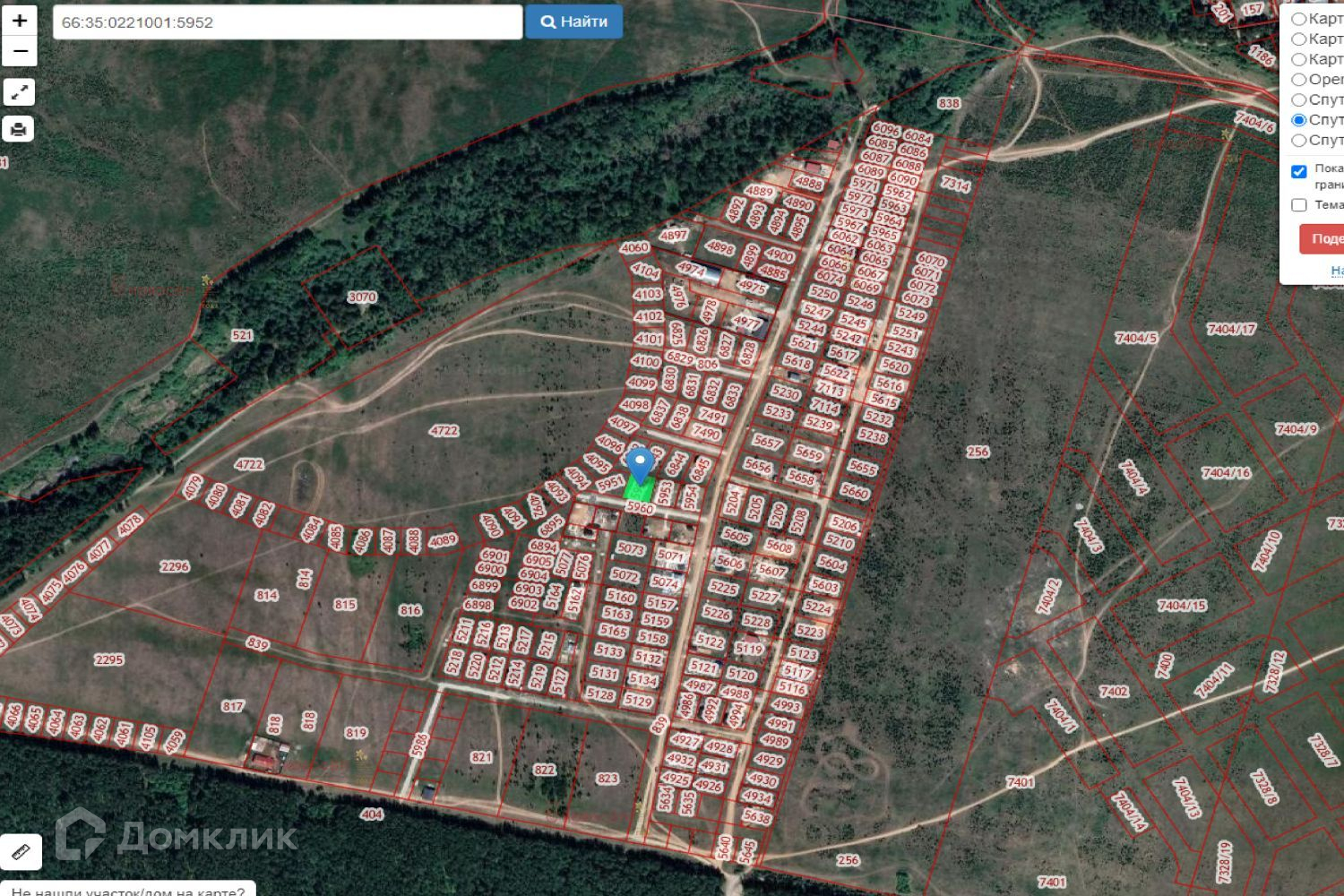Open 'Не нашли участок/дом на карте?'

pos(127,889)
